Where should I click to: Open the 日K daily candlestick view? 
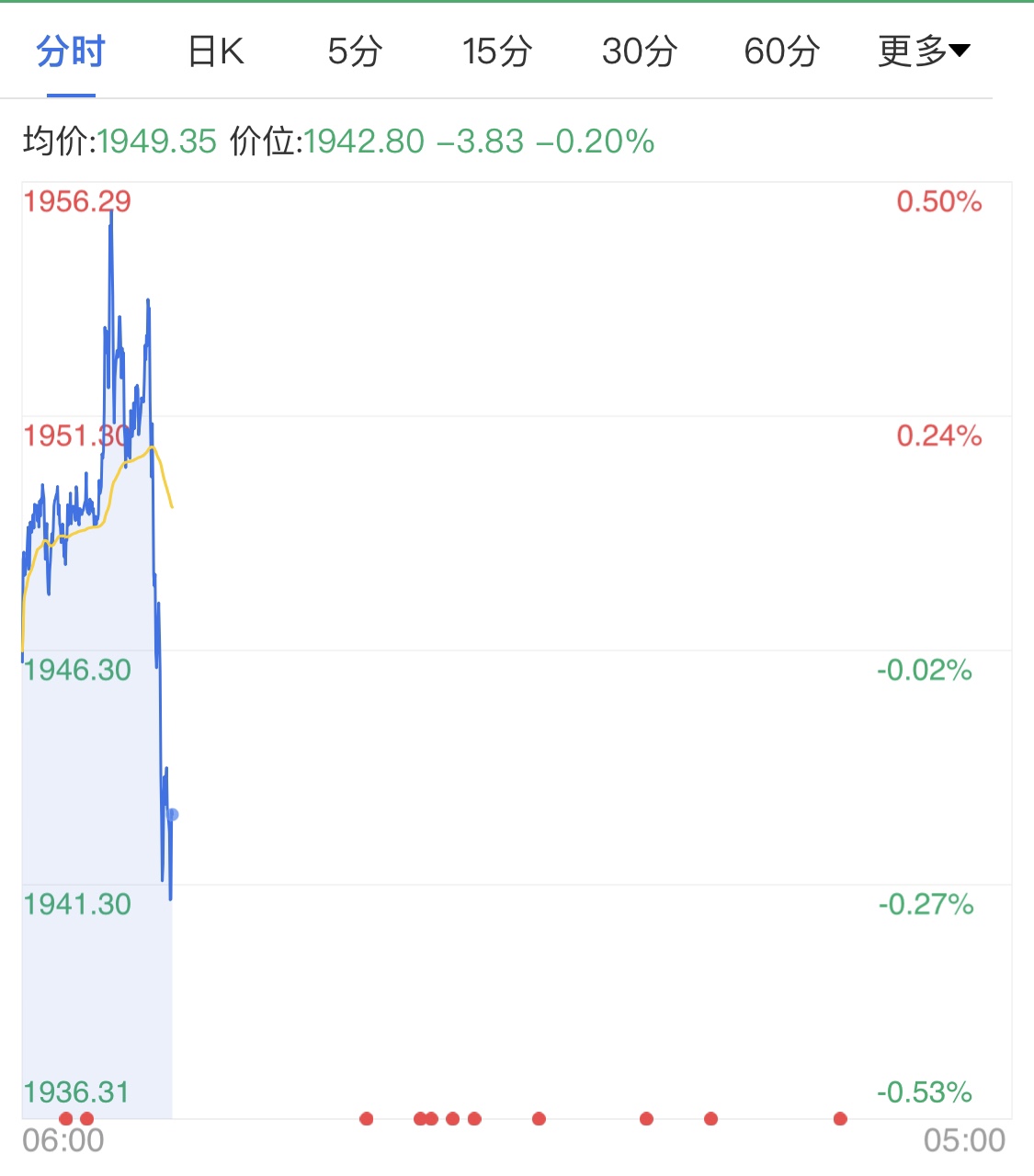214,52
